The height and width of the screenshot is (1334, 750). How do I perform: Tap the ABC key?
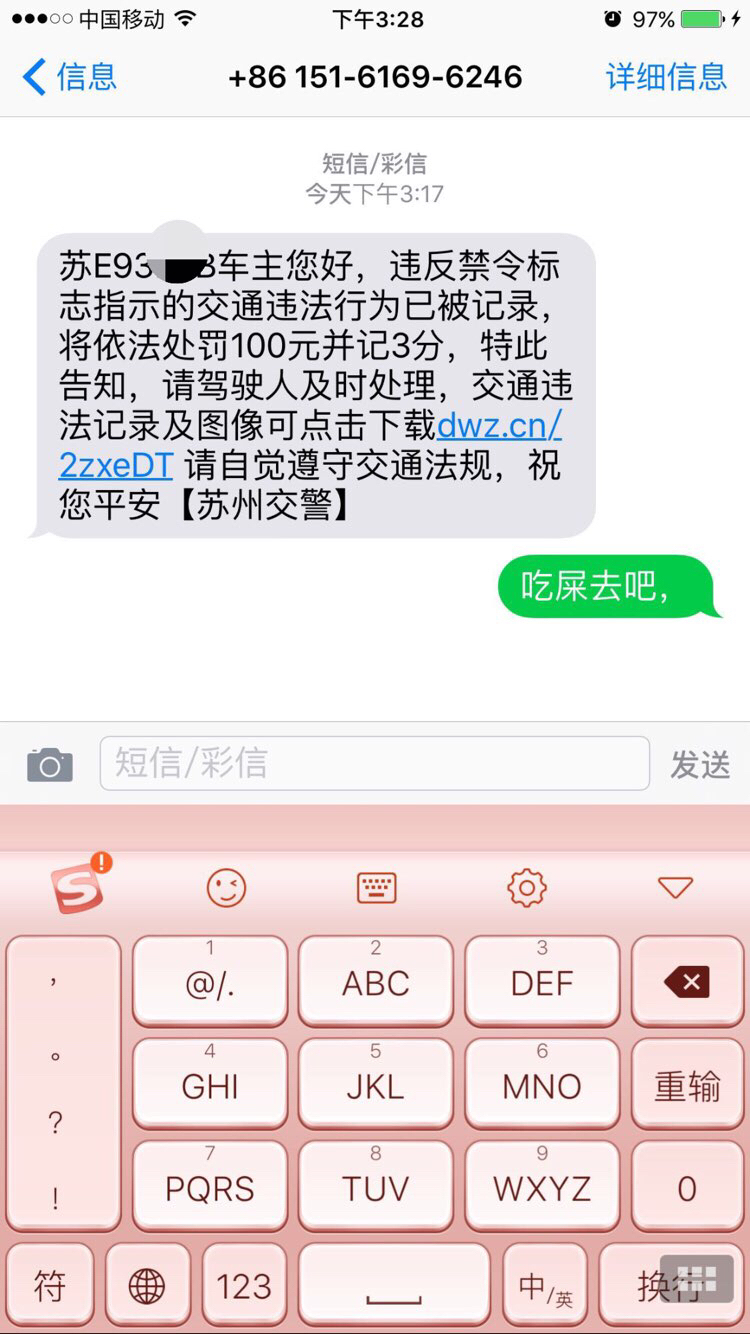pos(376,981)
